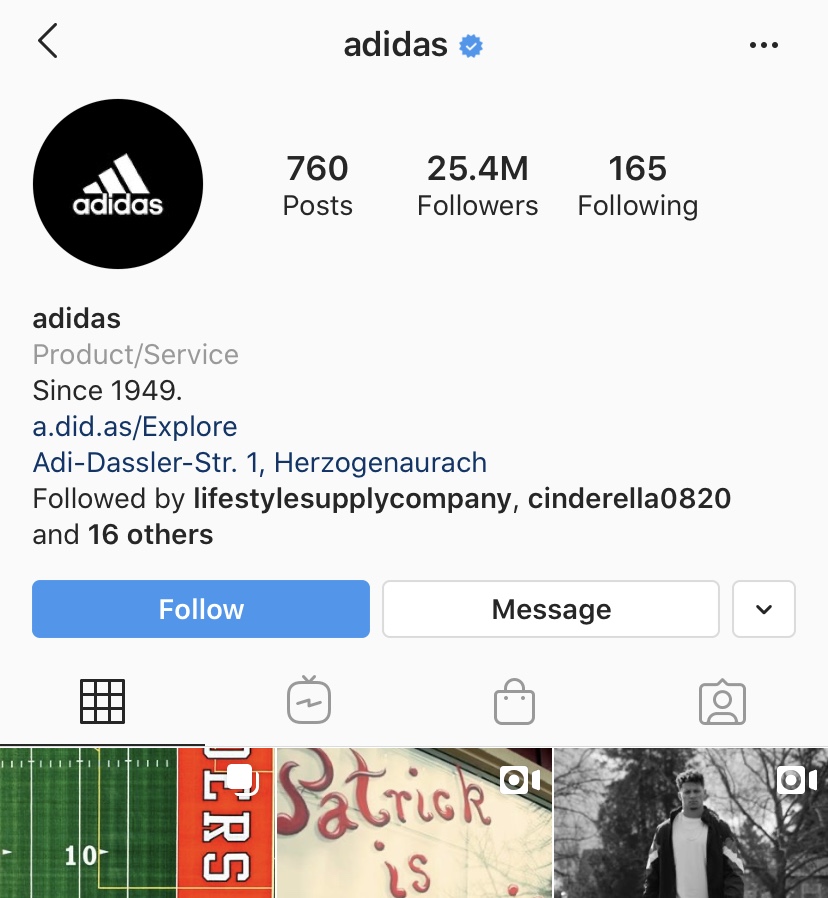This screenshot has height=898, width=828.
Task: Open the "Patrick is" video post
Action: coord(414,823)
